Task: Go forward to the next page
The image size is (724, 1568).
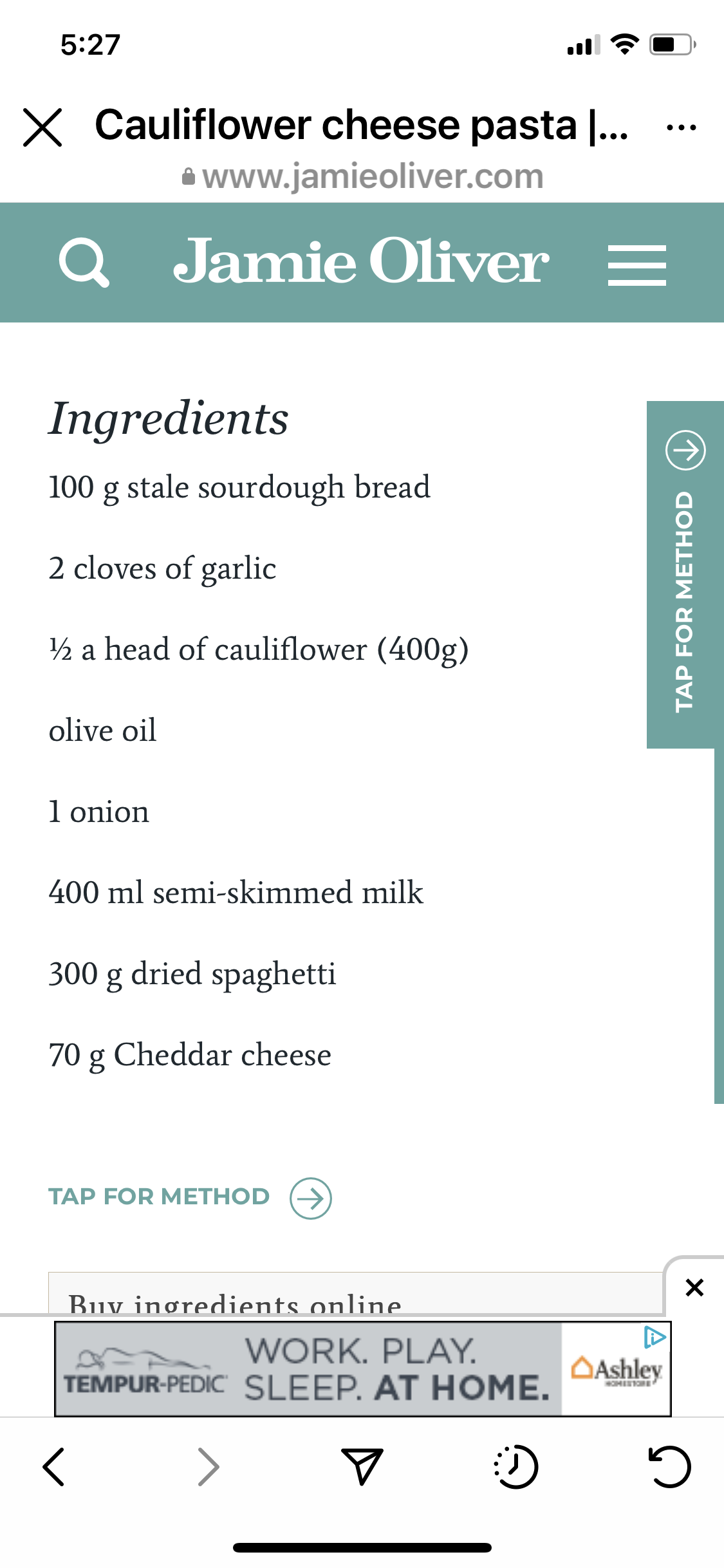Action: [208, 1466]
